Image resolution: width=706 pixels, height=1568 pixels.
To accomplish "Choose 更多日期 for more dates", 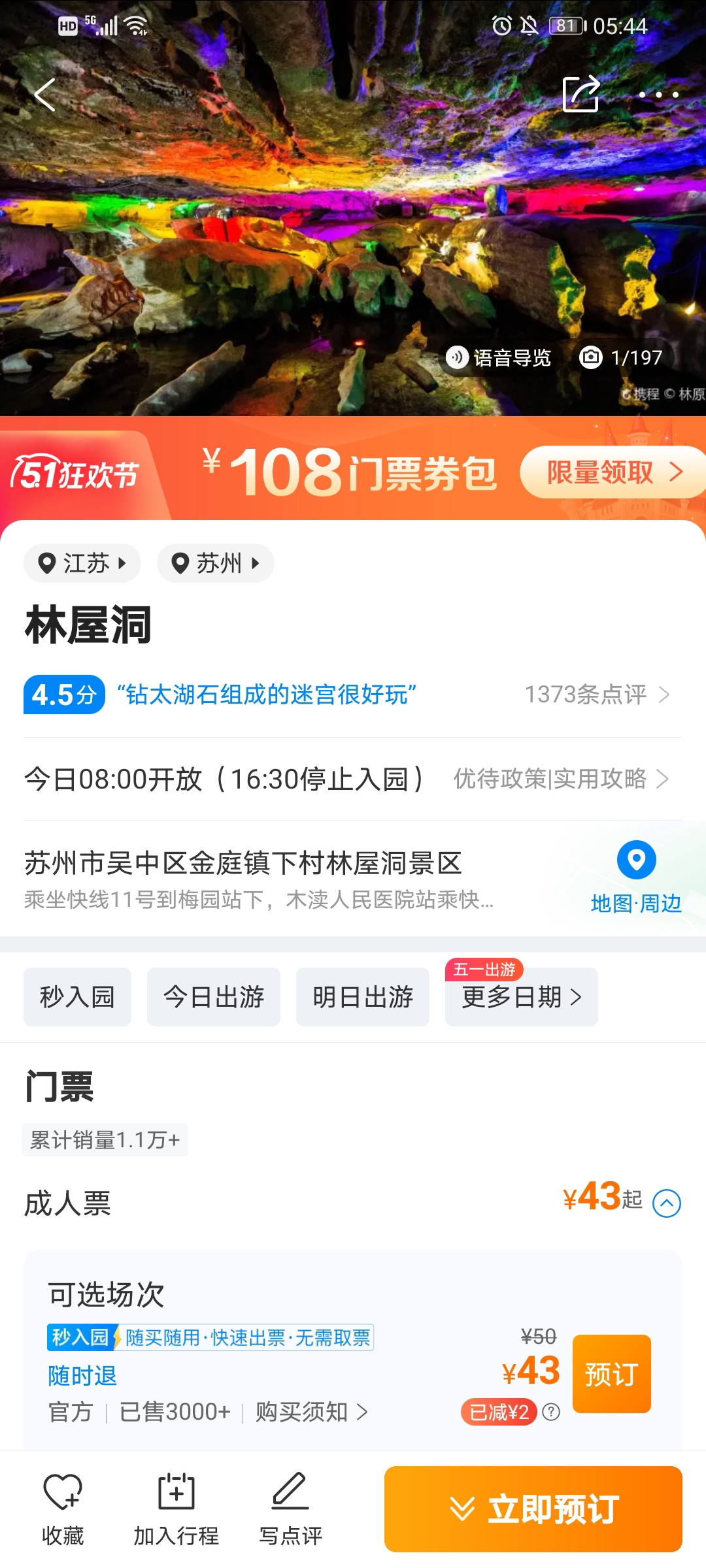I will [x=522, y=997].
